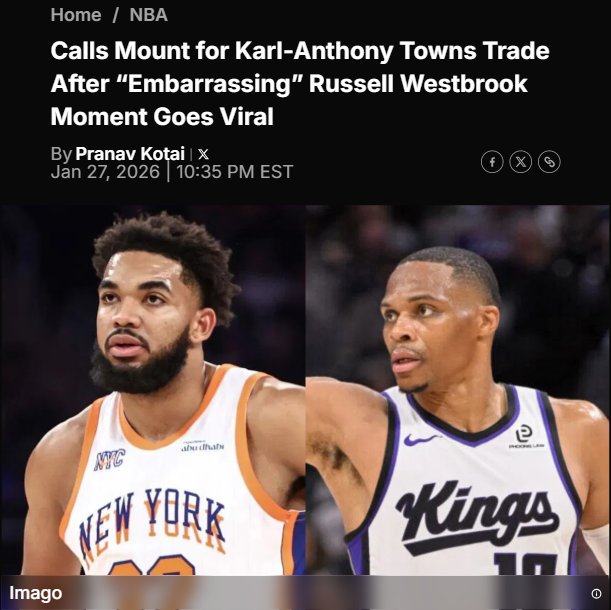The height and width of the screenshot is (610, 611).
Task: Go to the Home breadcrumb link
Action: pos(76,15)
